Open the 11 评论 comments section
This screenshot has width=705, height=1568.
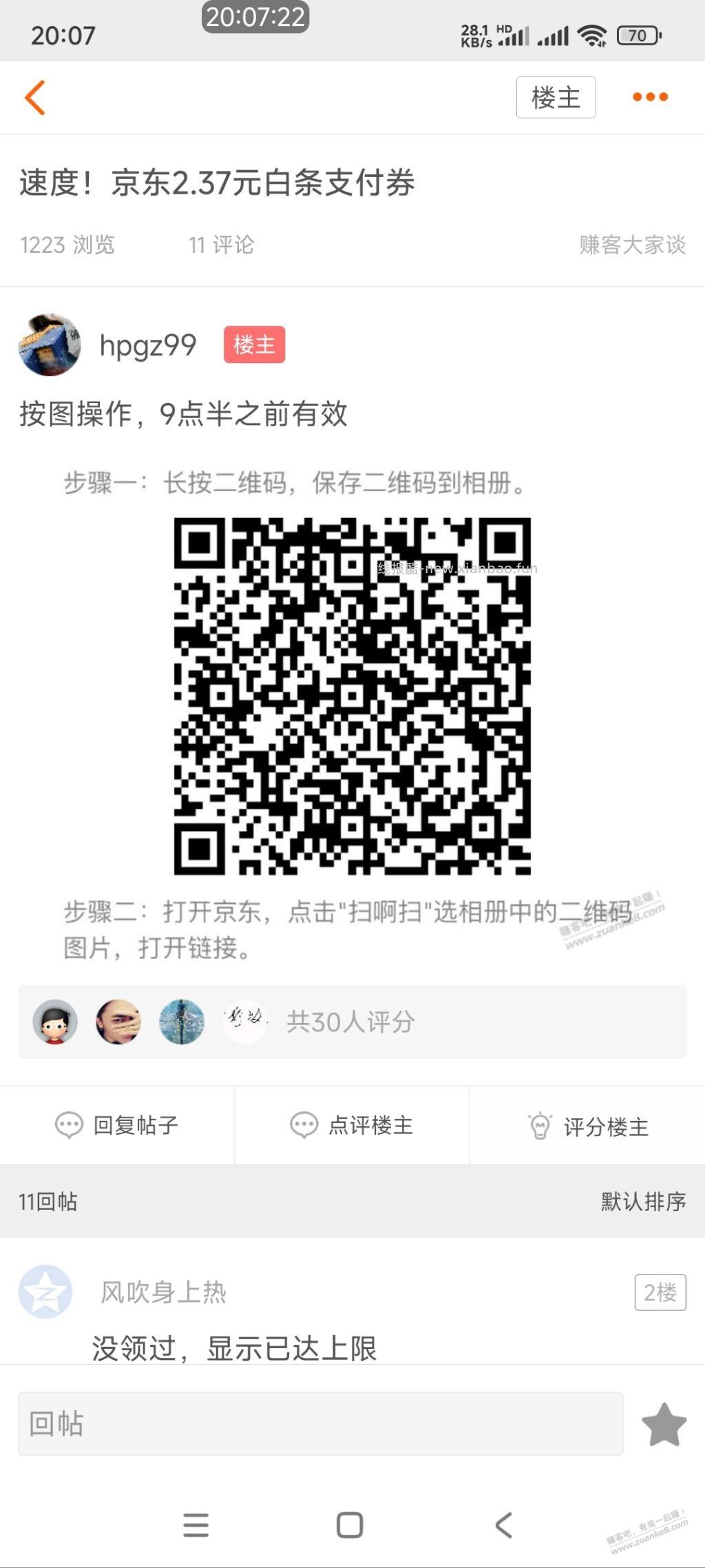pos(220,244)
